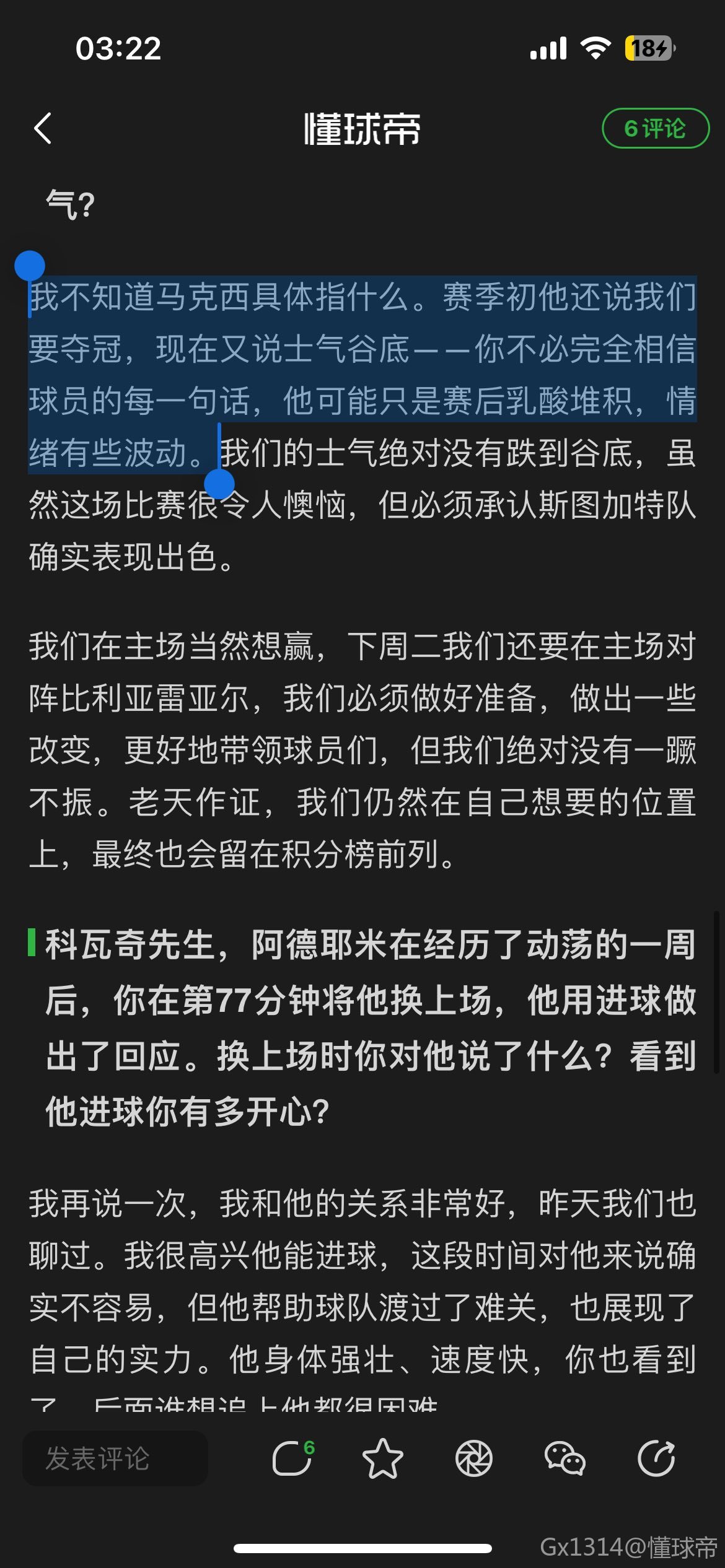The height and width of the screenshot is (1568, 725).
Task: Share to WeChat Moments
Action: 474,1458
